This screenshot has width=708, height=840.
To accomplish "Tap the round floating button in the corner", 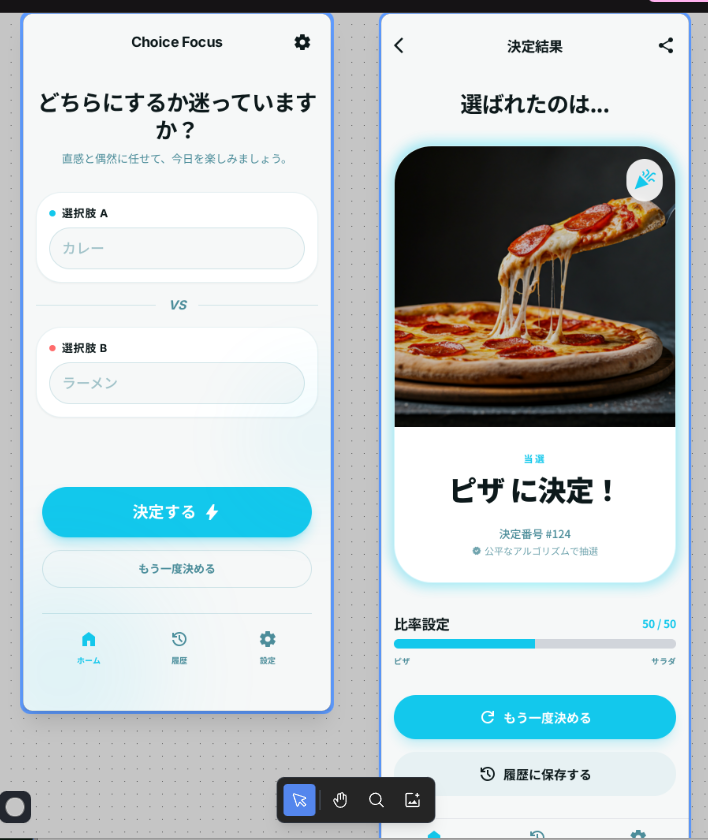I will click(15, 806).
